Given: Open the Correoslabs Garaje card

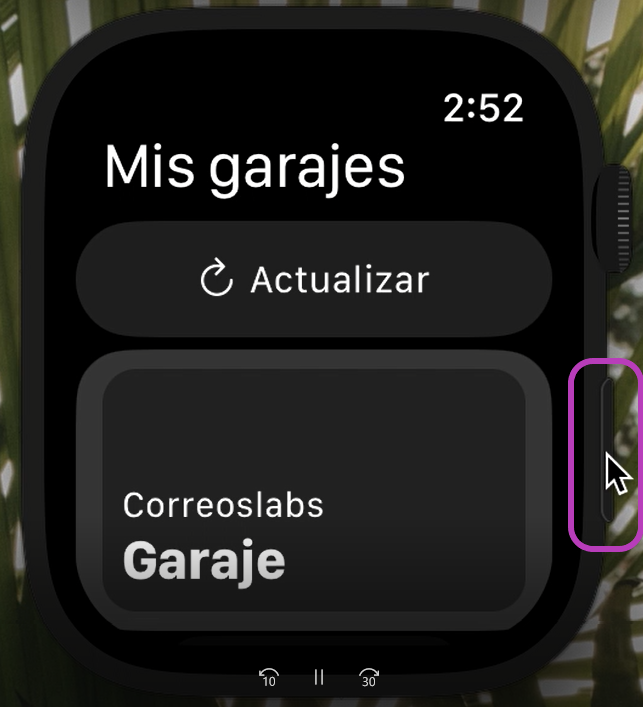Looking at the screenshot, I should tap(313, 490).
